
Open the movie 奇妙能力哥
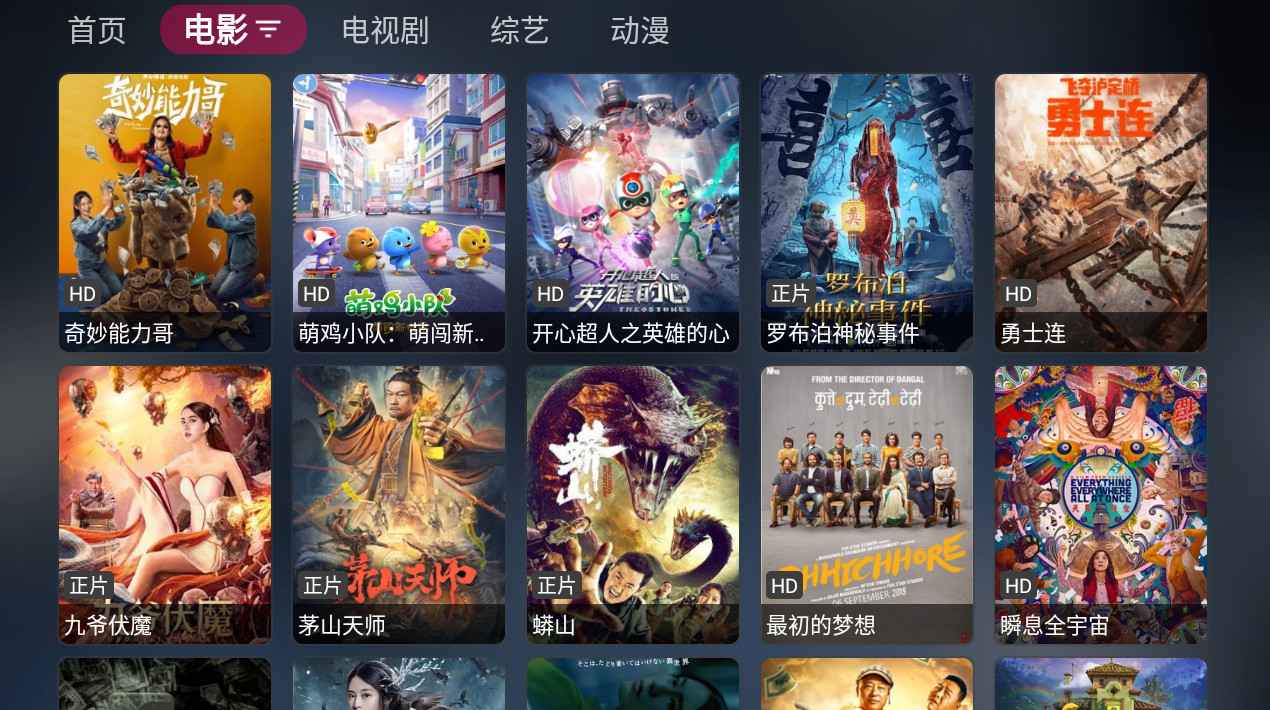click(x=165, y=212)
